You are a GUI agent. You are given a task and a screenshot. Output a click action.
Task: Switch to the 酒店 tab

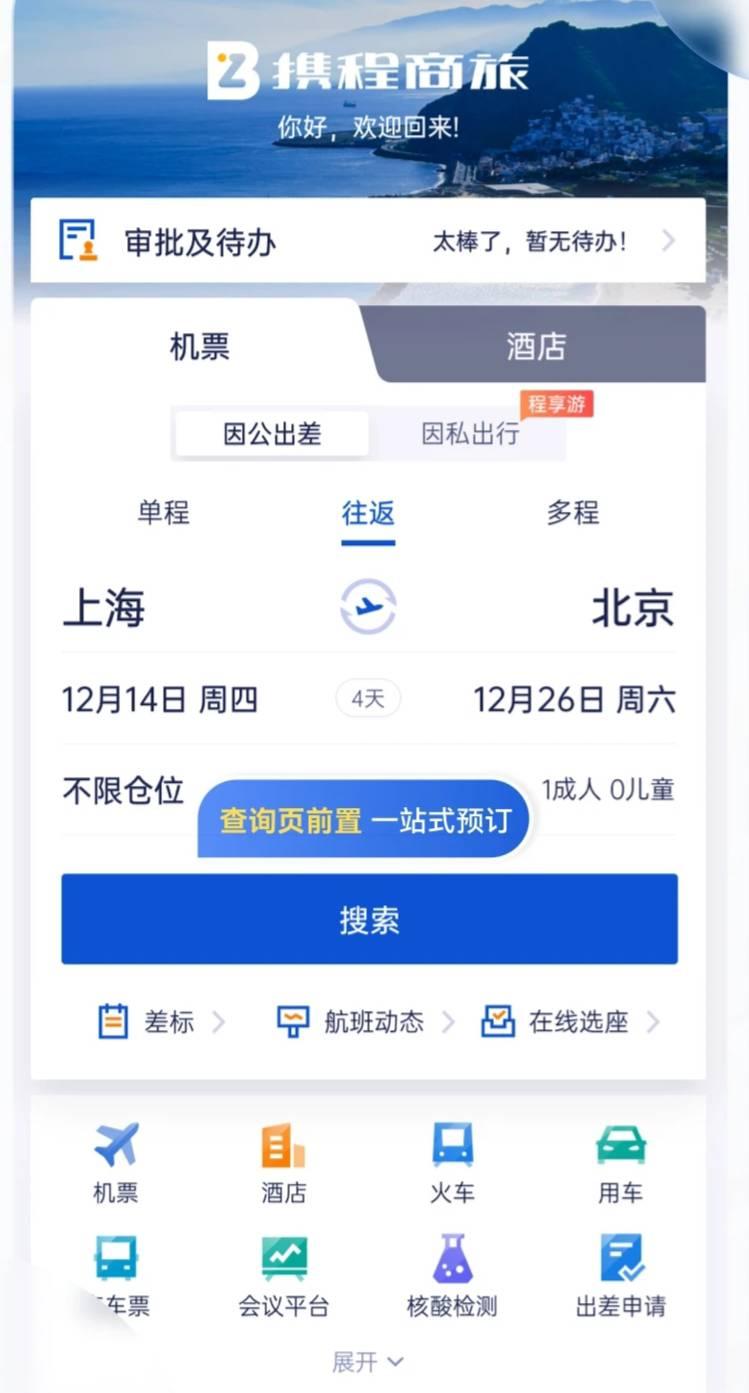tap(535, 346)
